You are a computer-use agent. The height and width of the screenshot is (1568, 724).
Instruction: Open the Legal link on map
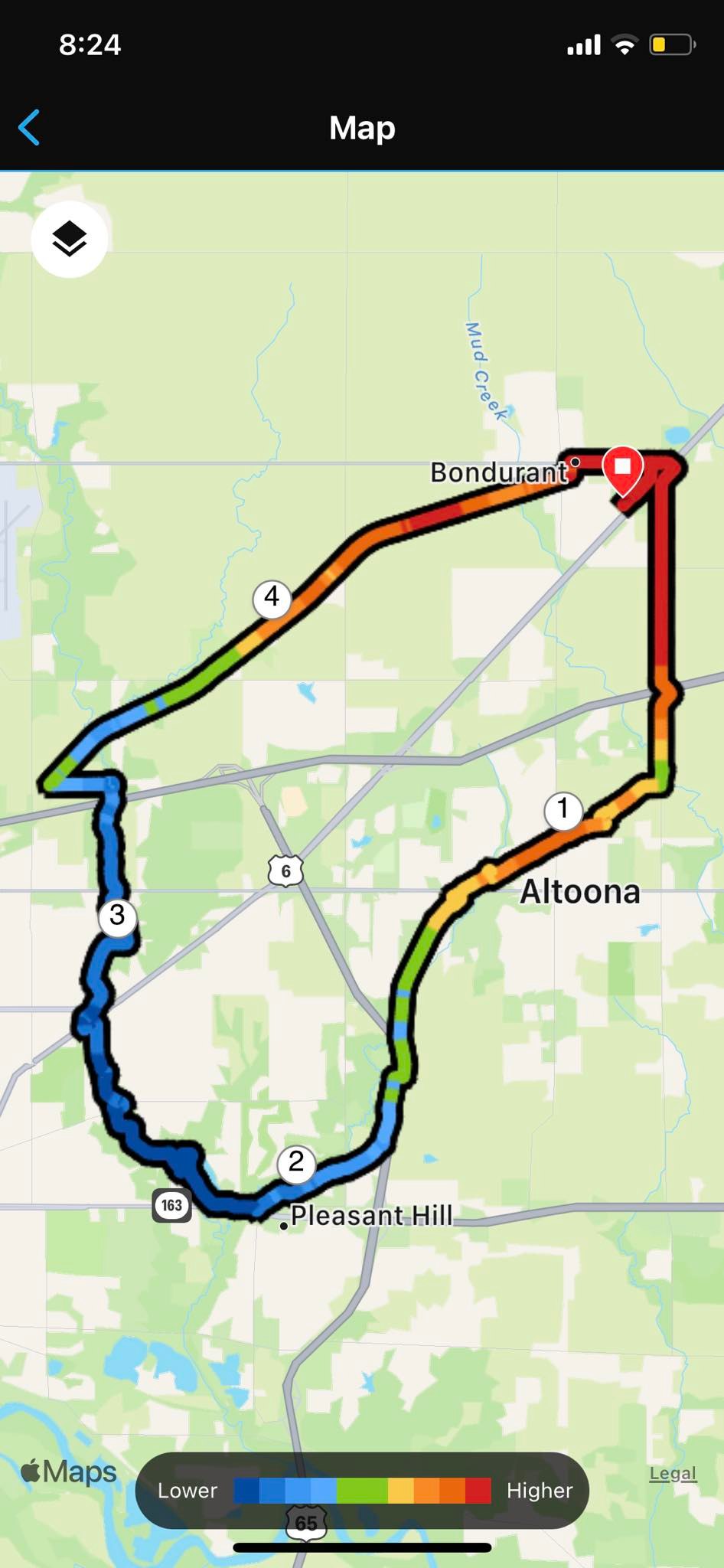tap(672, 1472)
